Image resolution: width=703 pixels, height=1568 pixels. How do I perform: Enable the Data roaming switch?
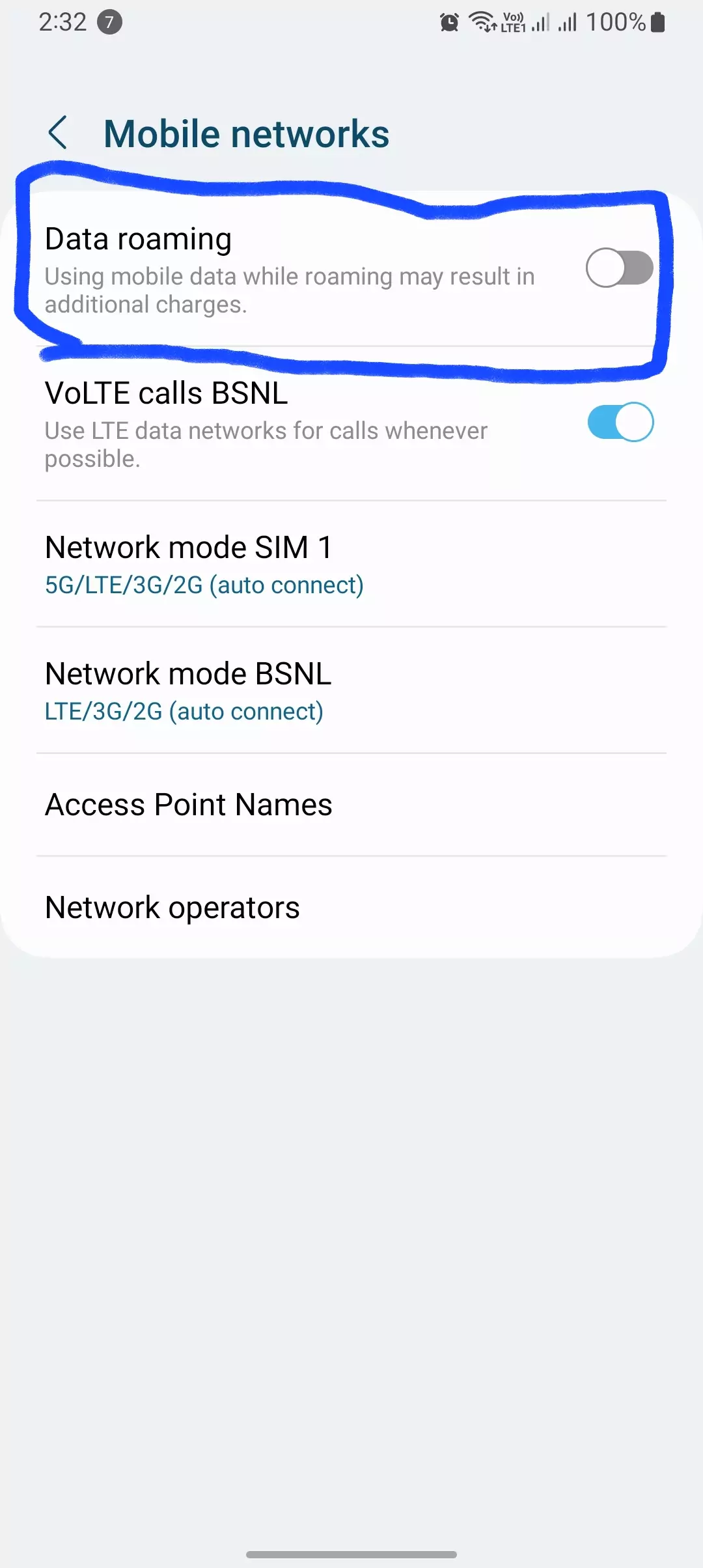point(619,268)
